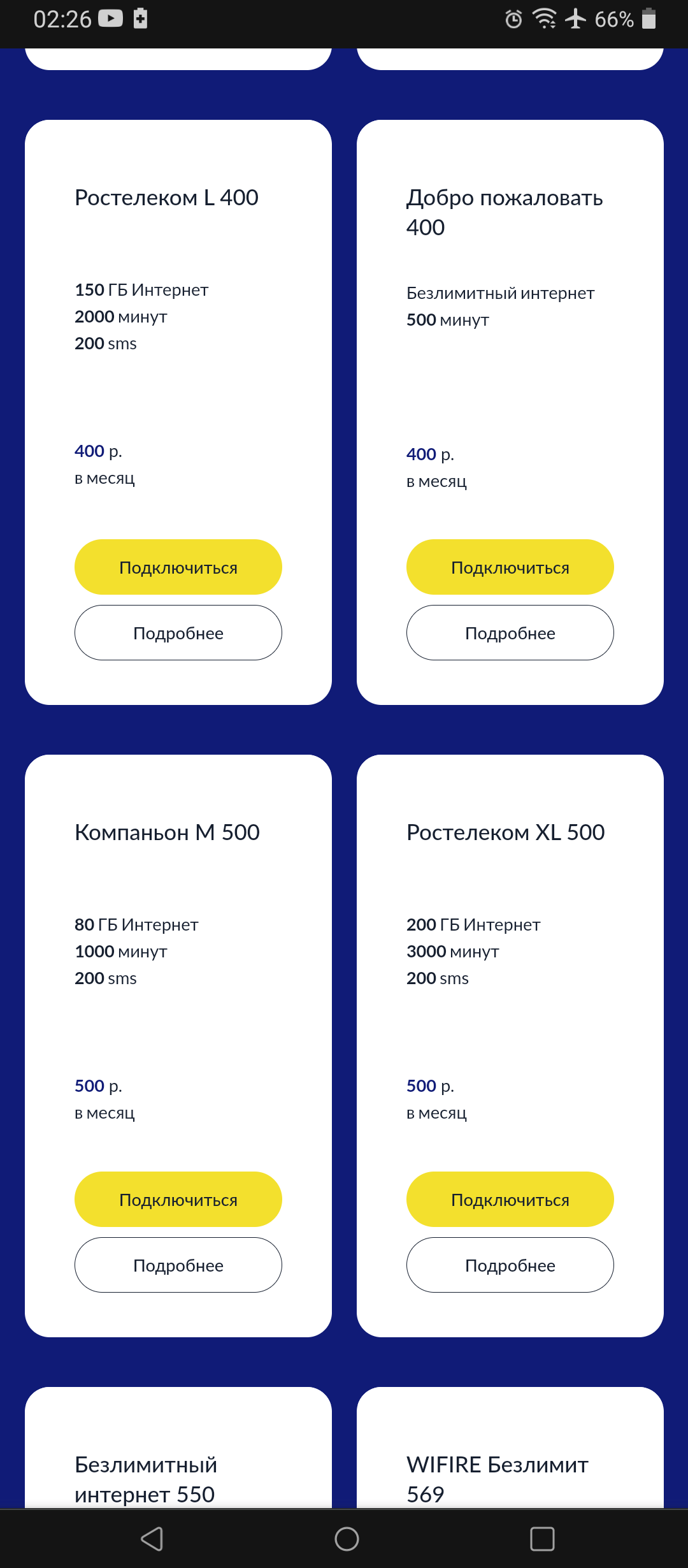
Task: Show Подробнее for Ростелеком XL 500
Action: pos(510,1265)
